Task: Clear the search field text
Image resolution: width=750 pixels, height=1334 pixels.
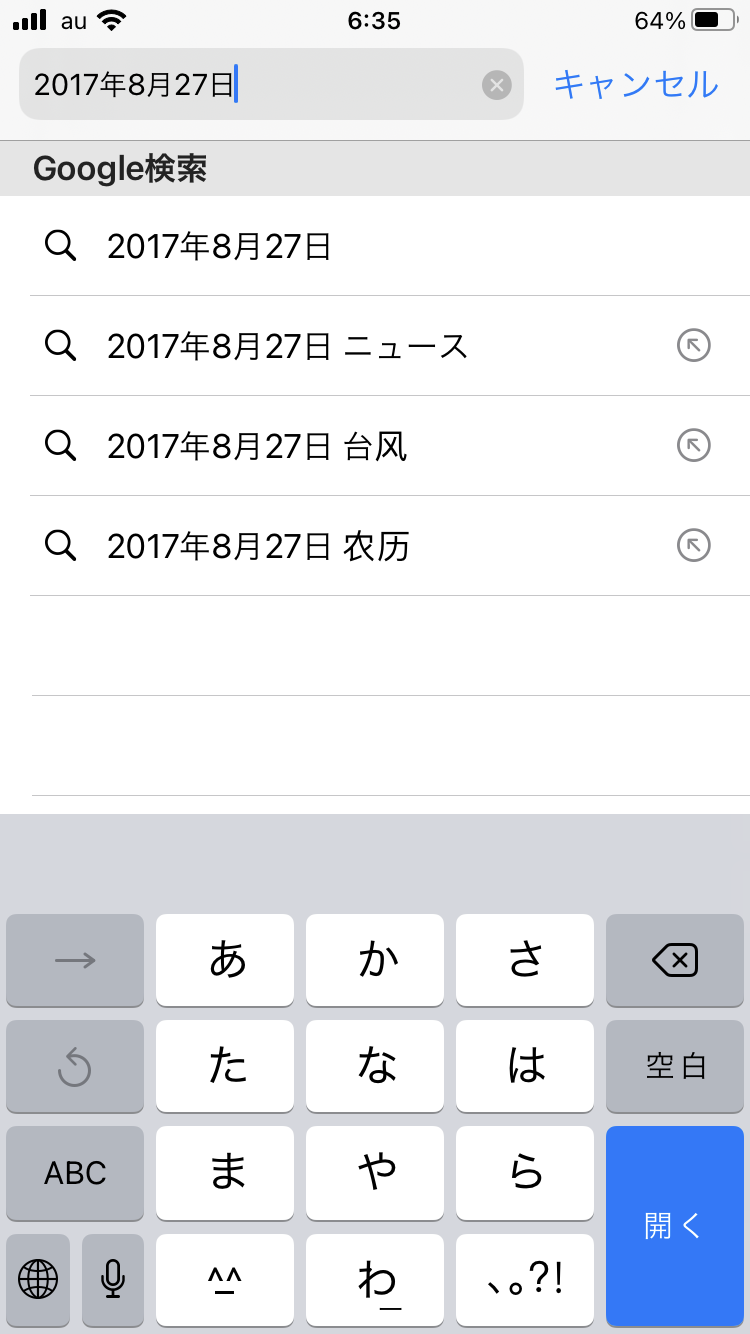Action: point(497,85)
